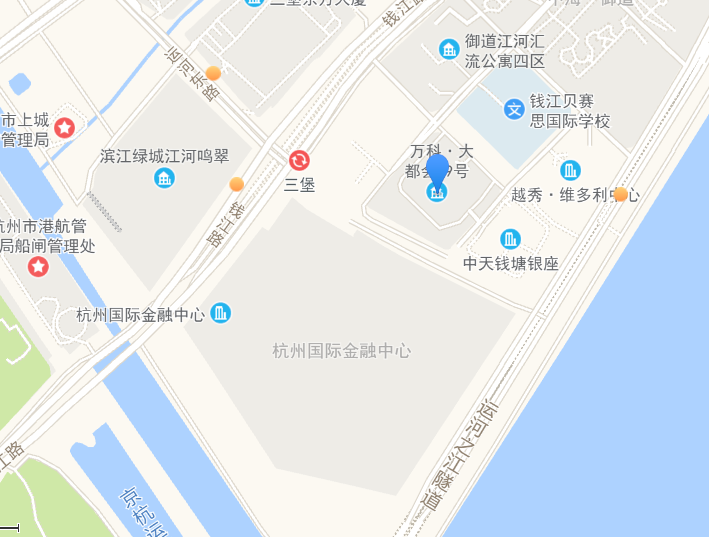Open the 杭州国际金融中心 building marker

[221, 313]
